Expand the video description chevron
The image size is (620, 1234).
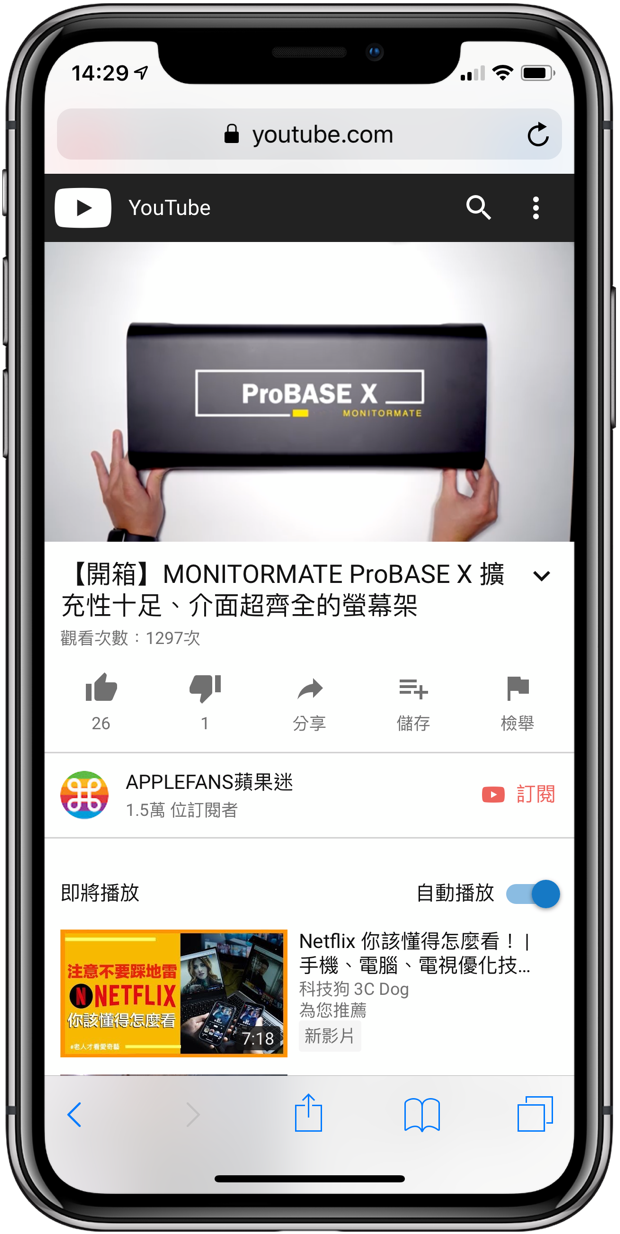(542, 576)
